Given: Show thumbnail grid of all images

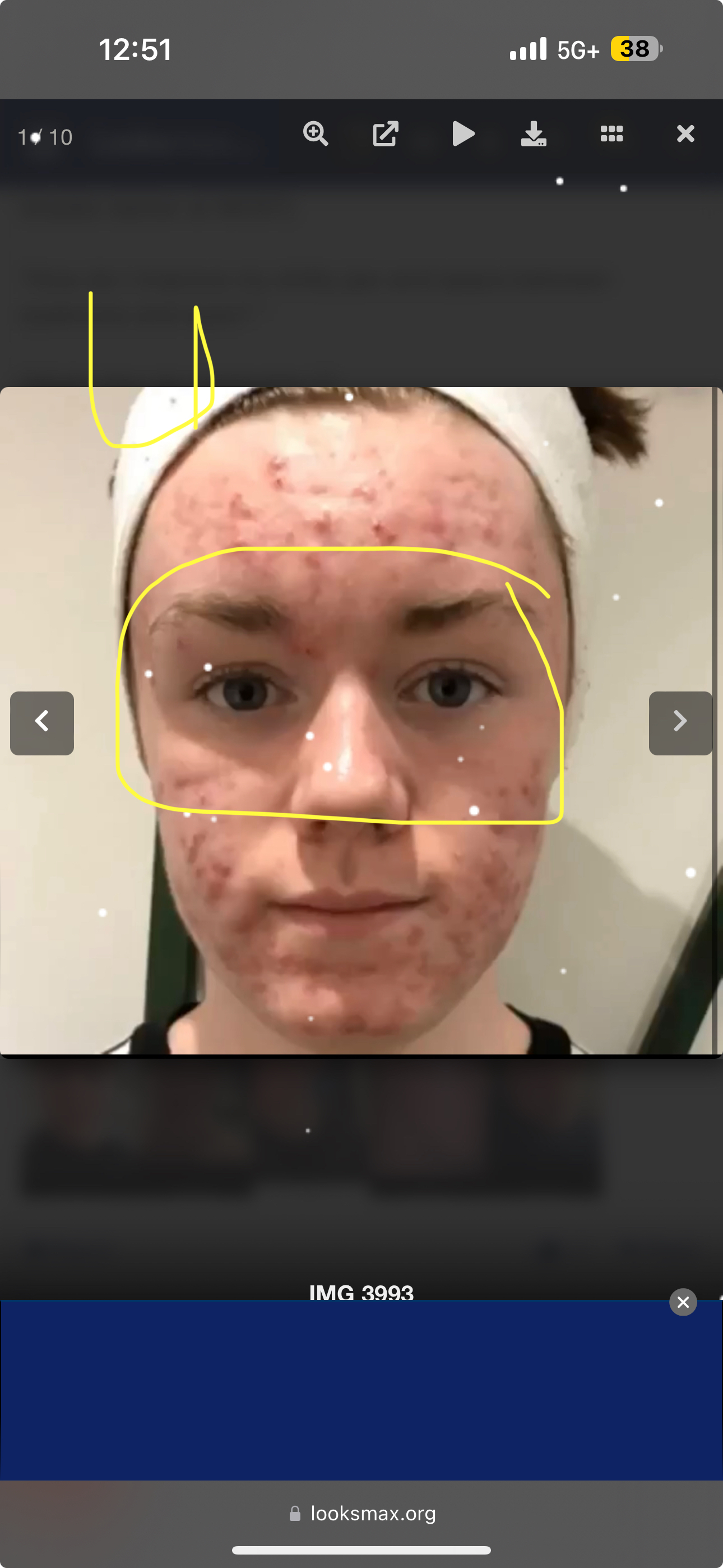Looking at the screenshot, I should click(611, 133).
